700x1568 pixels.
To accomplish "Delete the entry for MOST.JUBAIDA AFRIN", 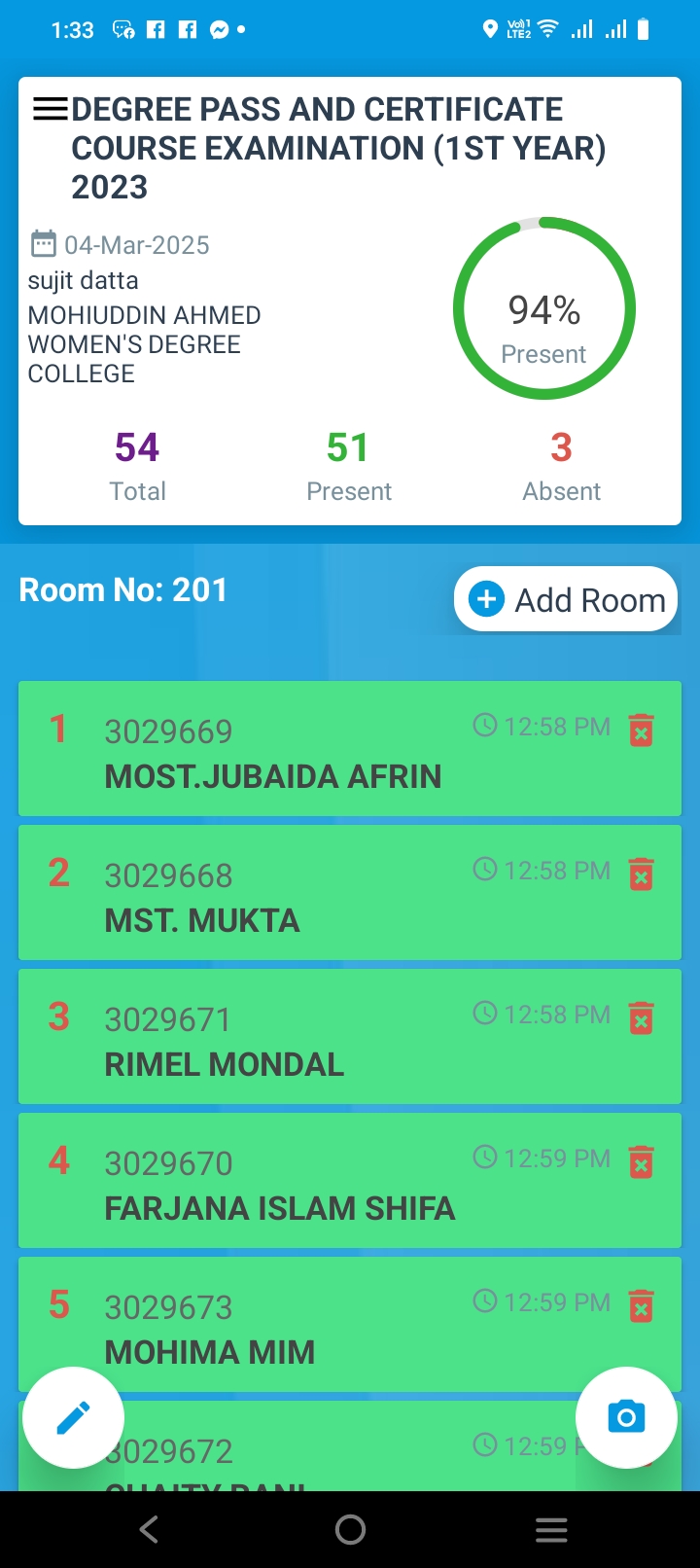I will click(x=641, y=730).
